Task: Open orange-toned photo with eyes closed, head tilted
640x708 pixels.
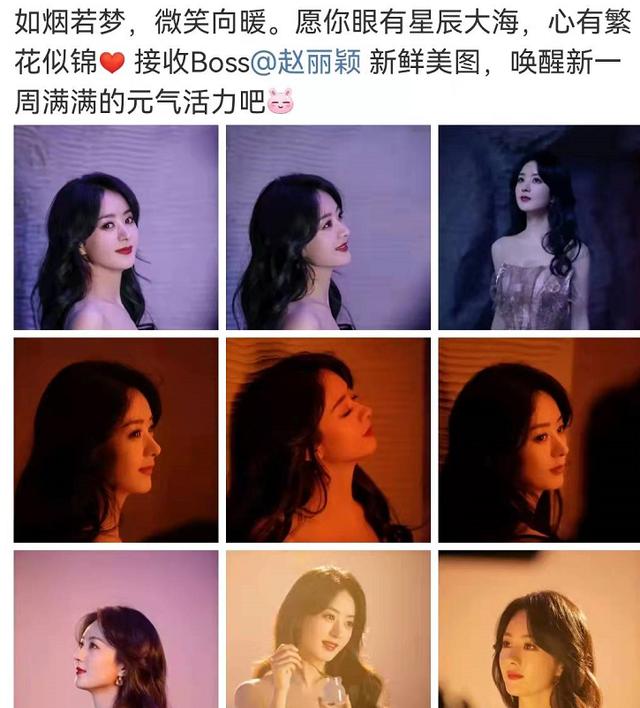Action: (327, 440)
